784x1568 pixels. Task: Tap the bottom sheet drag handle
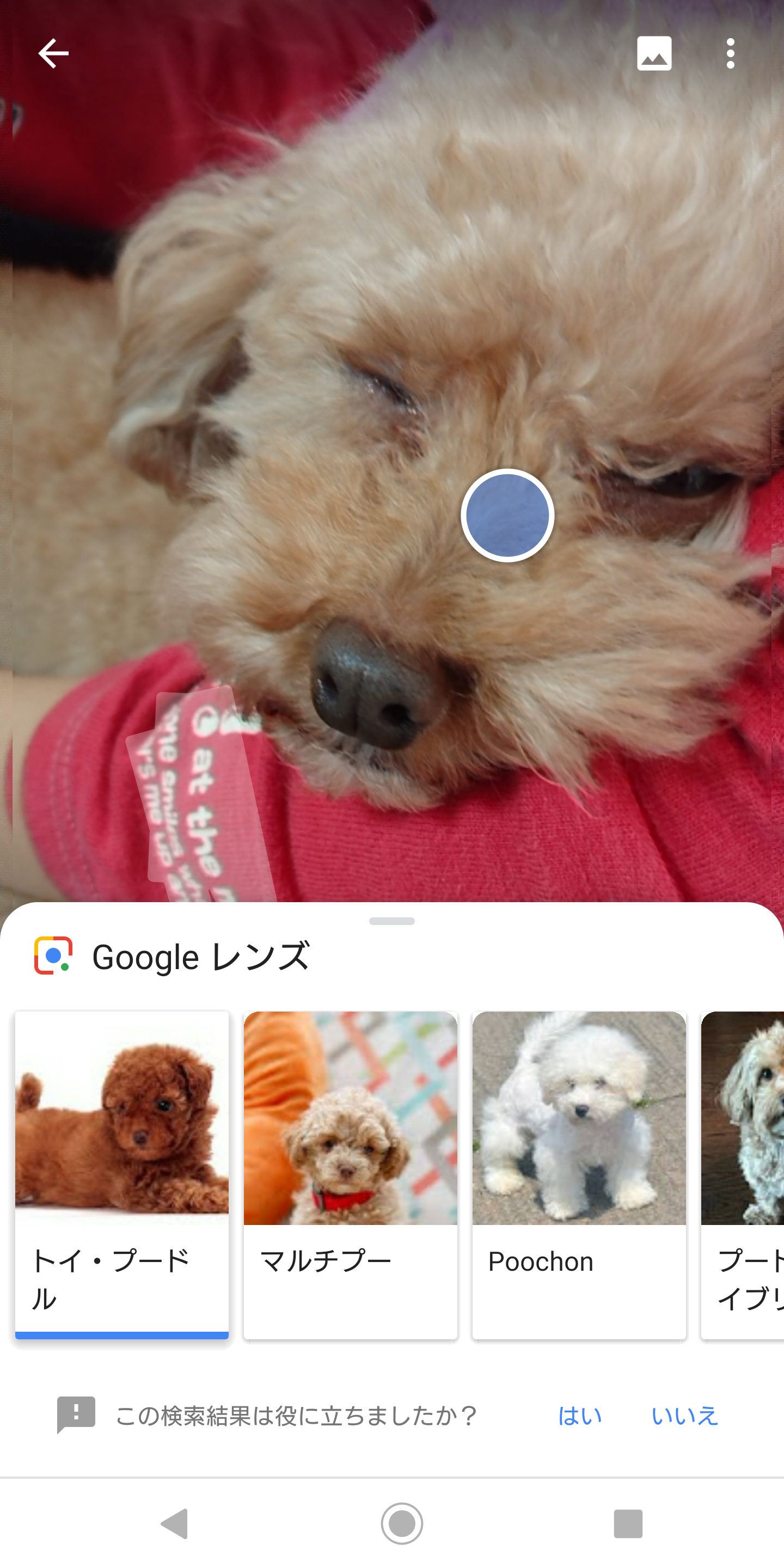click(392, 921)
